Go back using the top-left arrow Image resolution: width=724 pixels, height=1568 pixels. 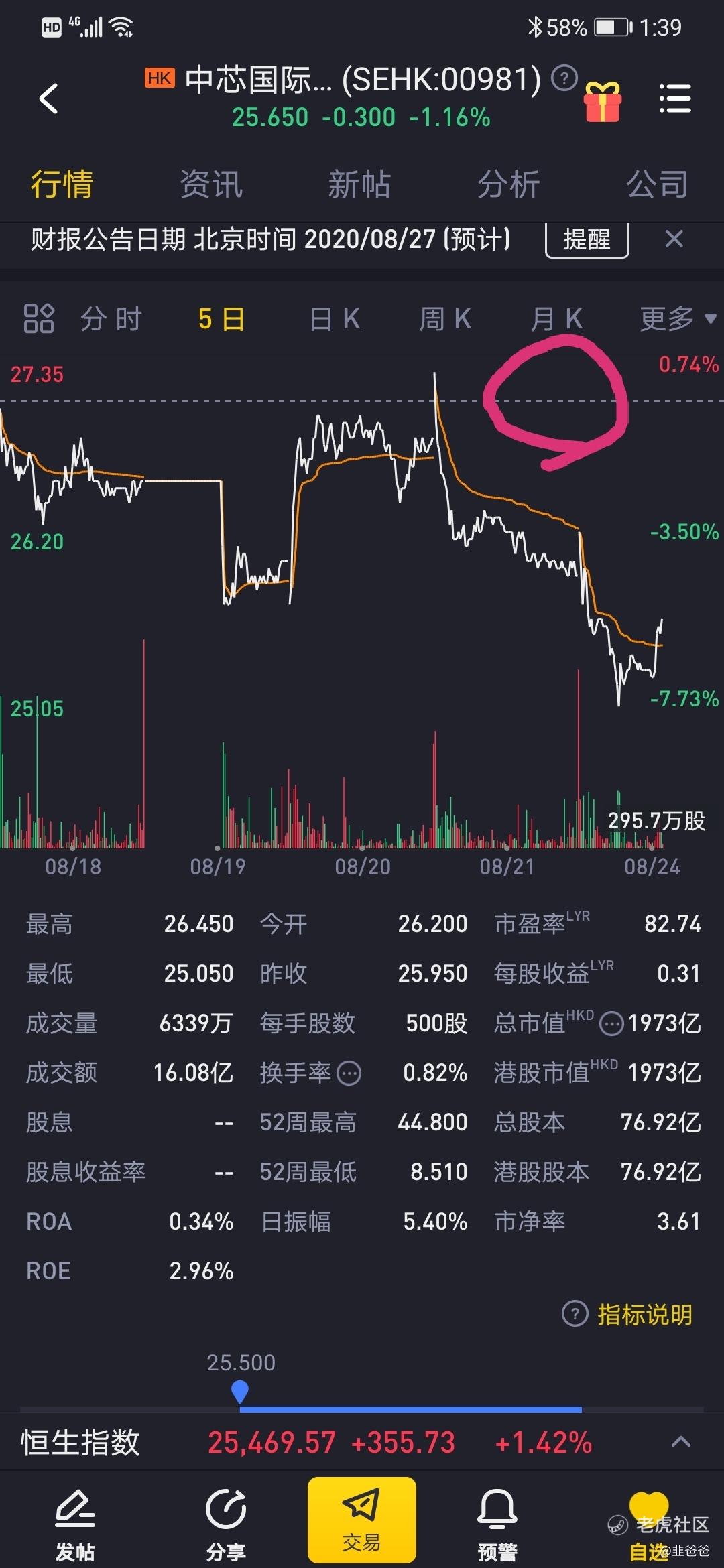pos(49,99)
